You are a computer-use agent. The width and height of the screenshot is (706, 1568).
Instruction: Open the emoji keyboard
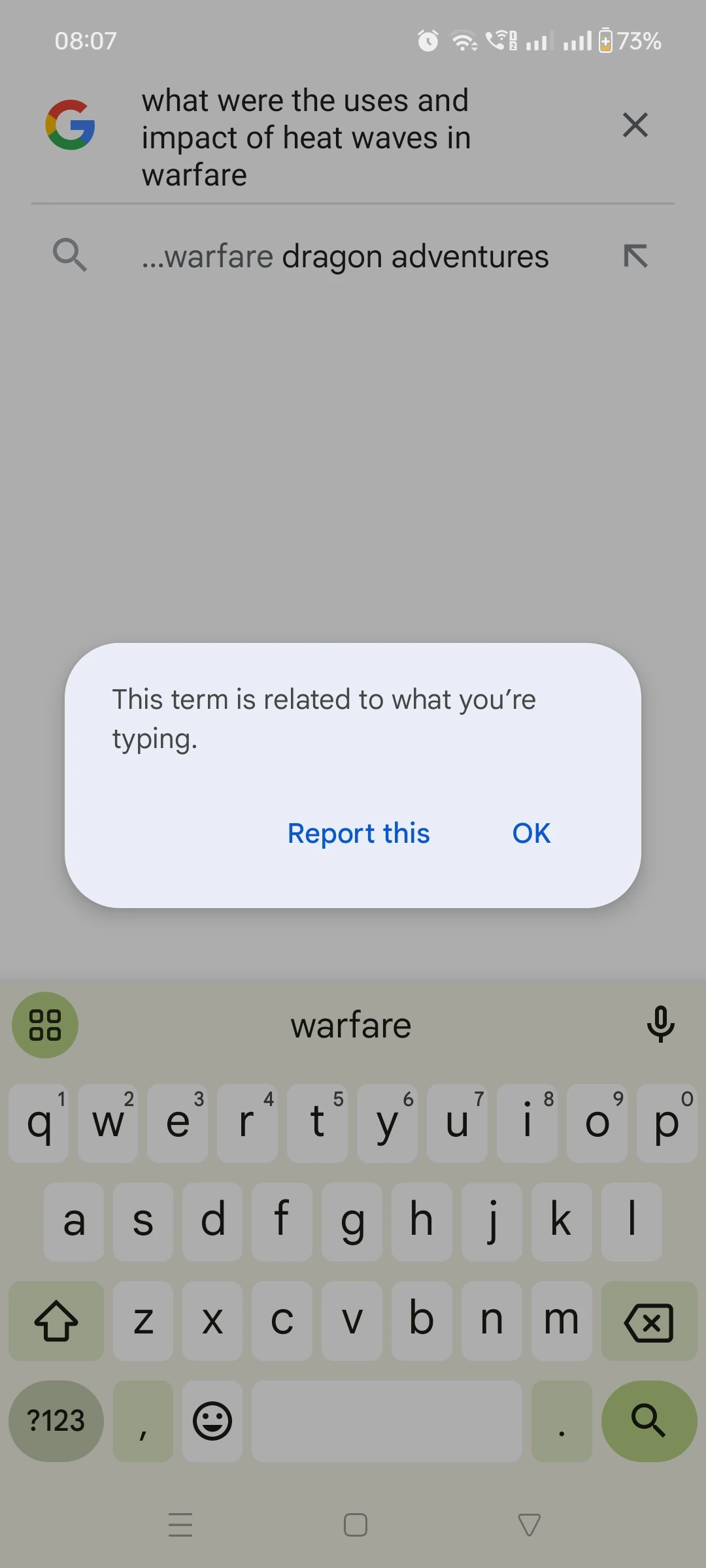[212, 1421]
